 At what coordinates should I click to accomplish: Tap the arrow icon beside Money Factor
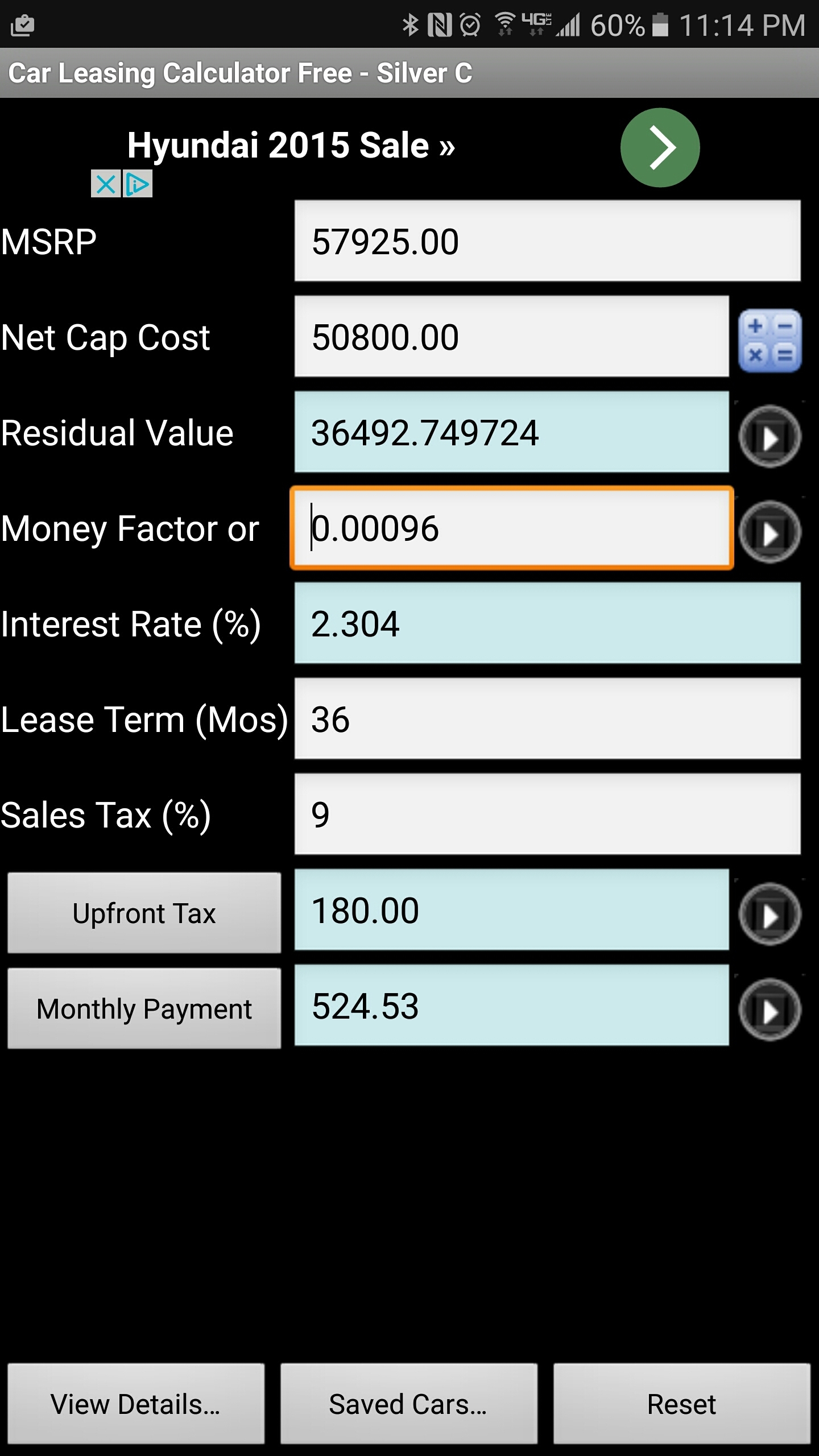pyautogui.click(x=770, y=532)
